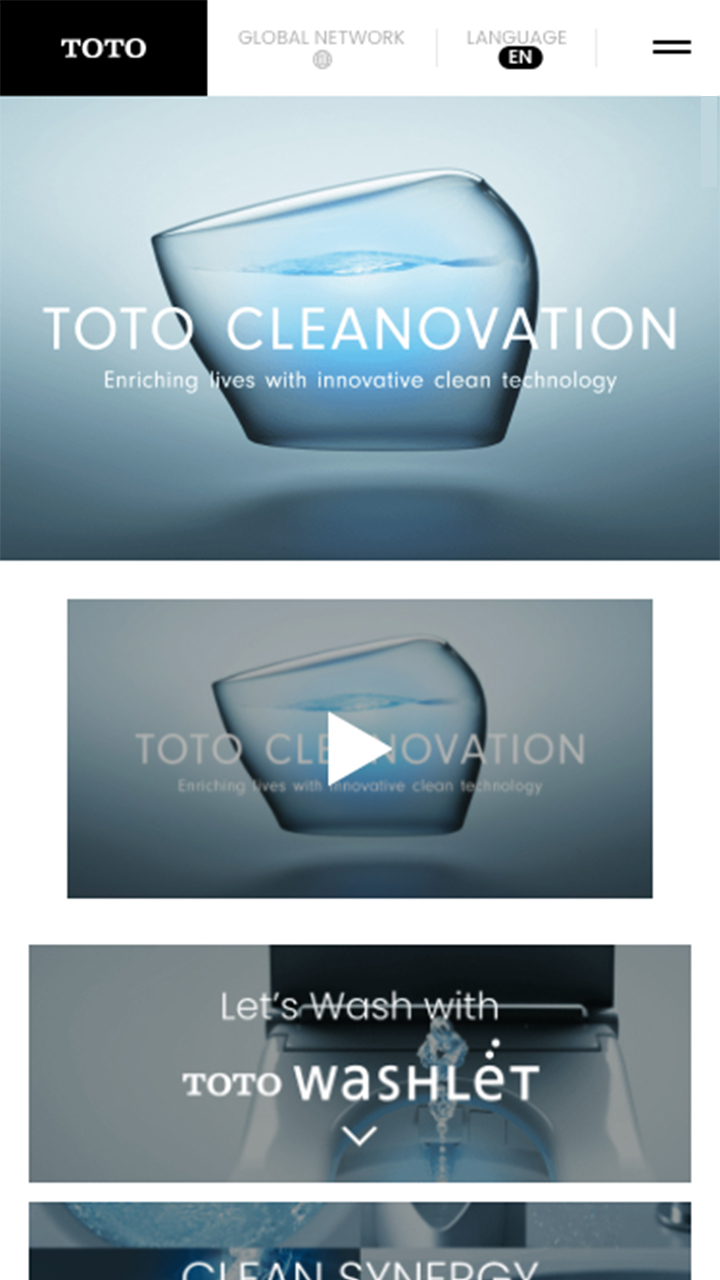
Task: Go to TOTO home via logo
Action: (103, 48)
